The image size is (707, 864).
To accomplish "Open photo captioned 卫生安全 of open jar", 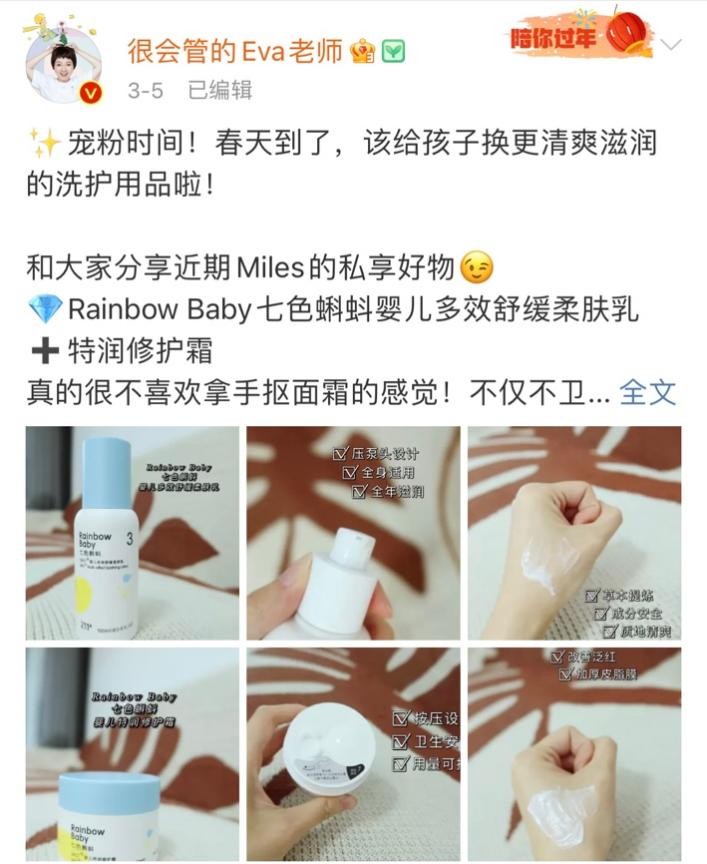I will (353, 754).
